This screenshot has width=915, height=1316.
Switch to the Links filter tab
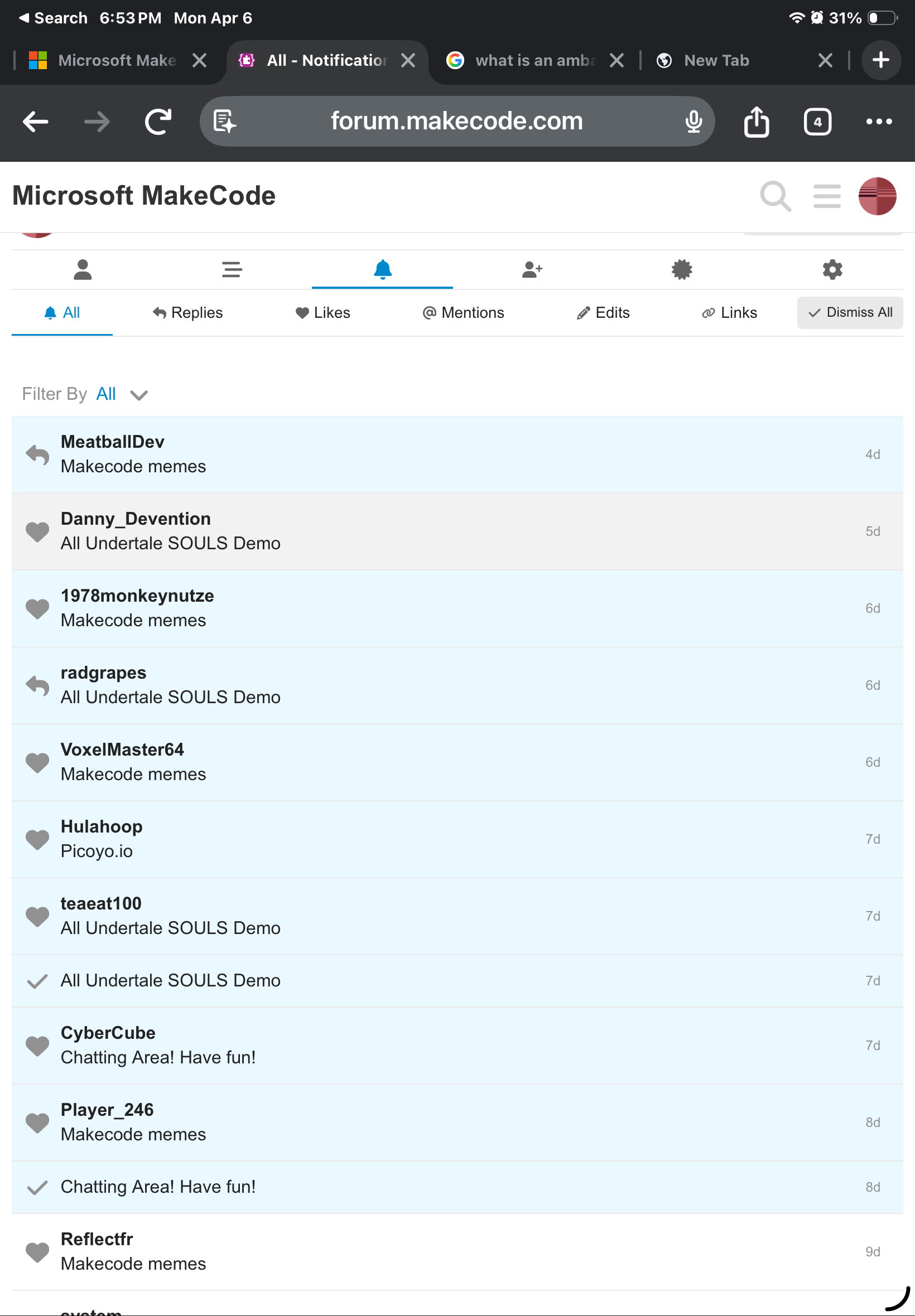click(x=729, y=313)
